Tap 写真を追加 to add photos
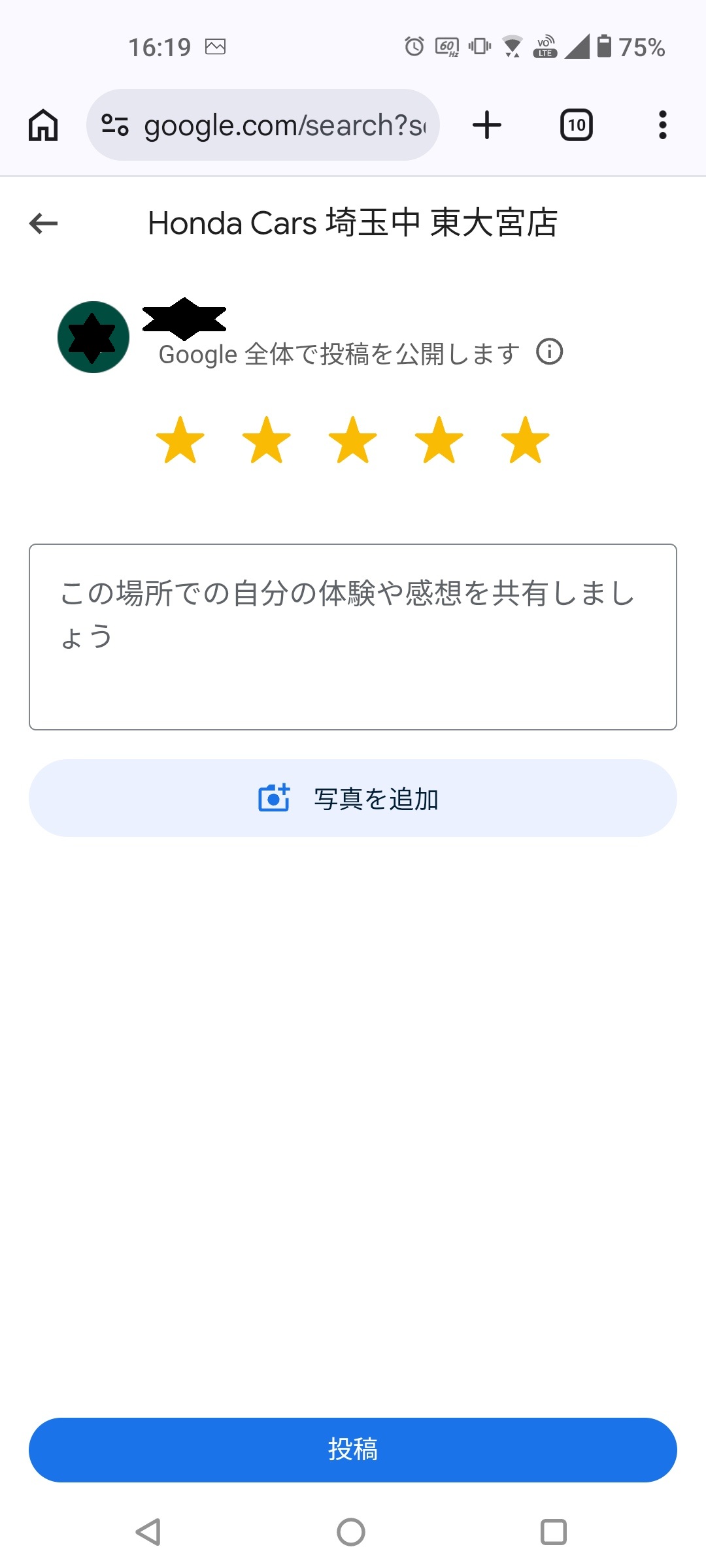This screenshot has width=706, height=1568. click(353, 798)
